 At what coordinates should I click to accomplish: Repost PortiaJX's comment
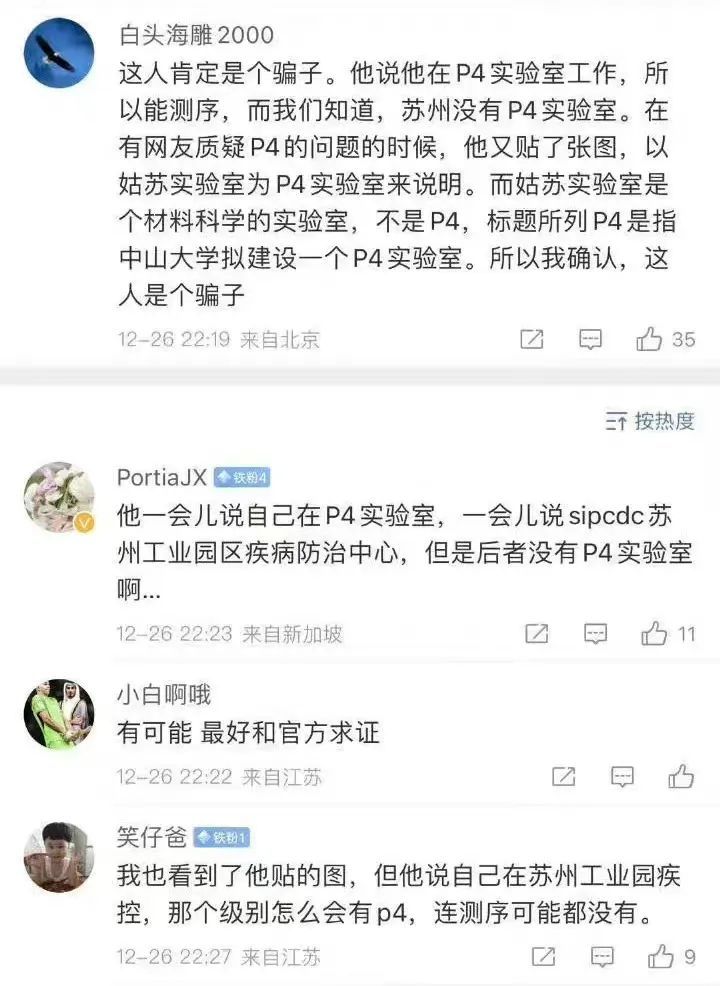click(537, 633)
